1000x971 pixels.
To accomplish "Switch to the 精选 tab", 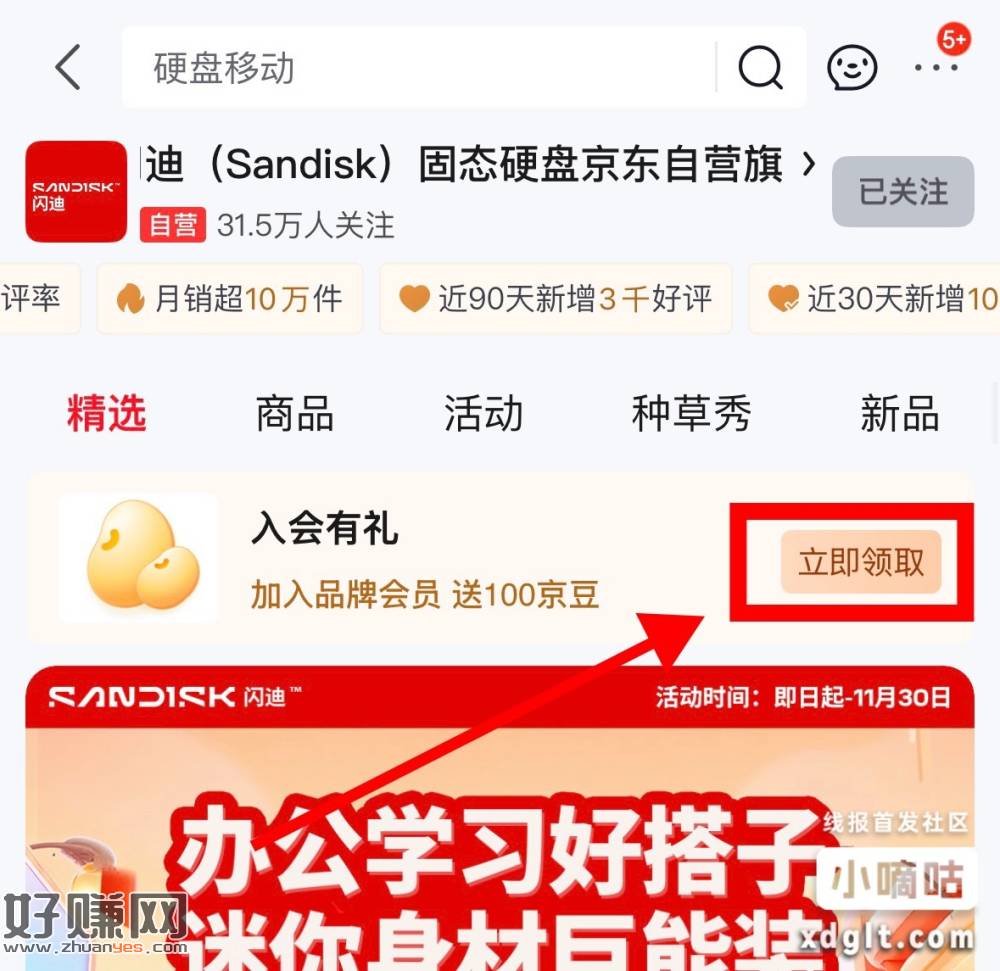I will tap(107, 413).
